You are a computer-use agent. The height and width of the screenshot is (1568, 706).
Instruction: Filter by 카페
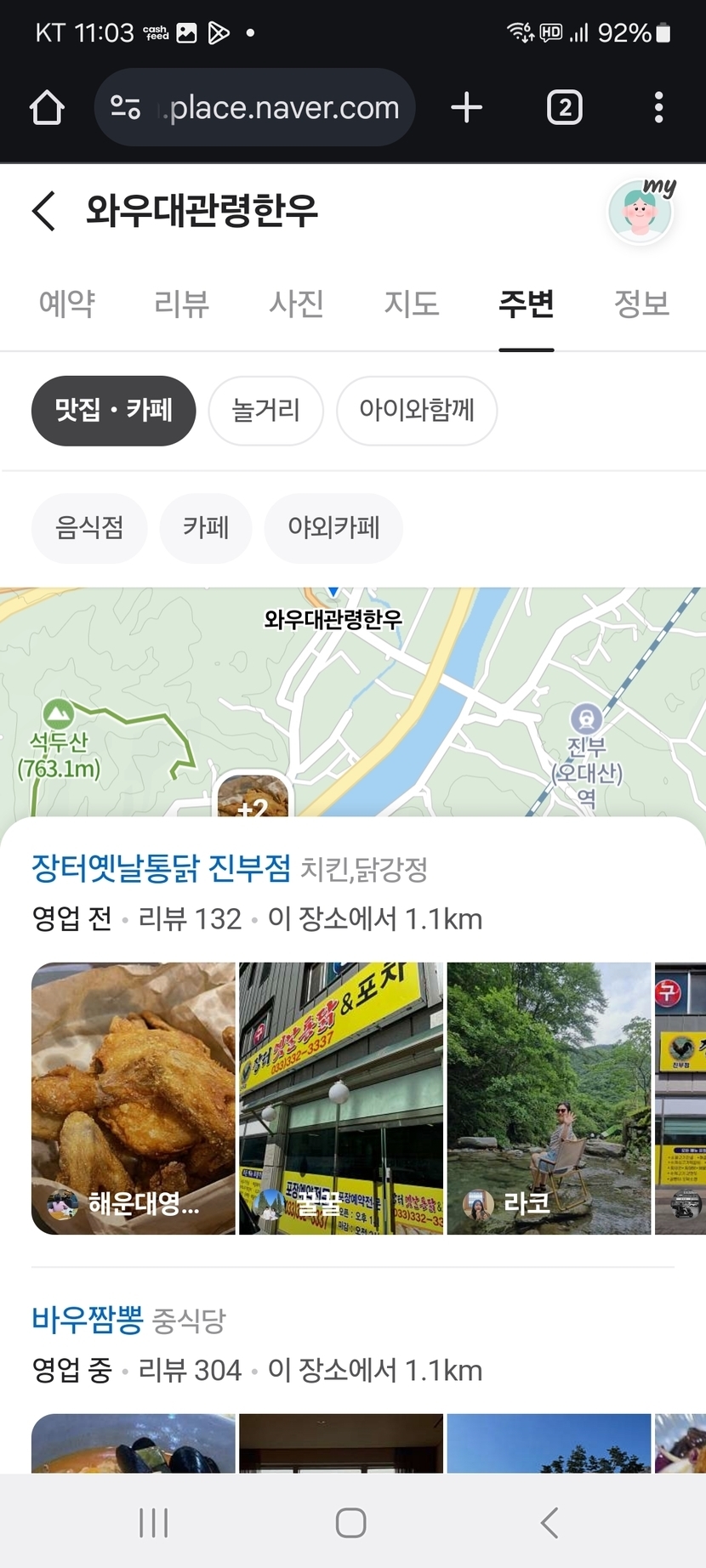point(206,528)
